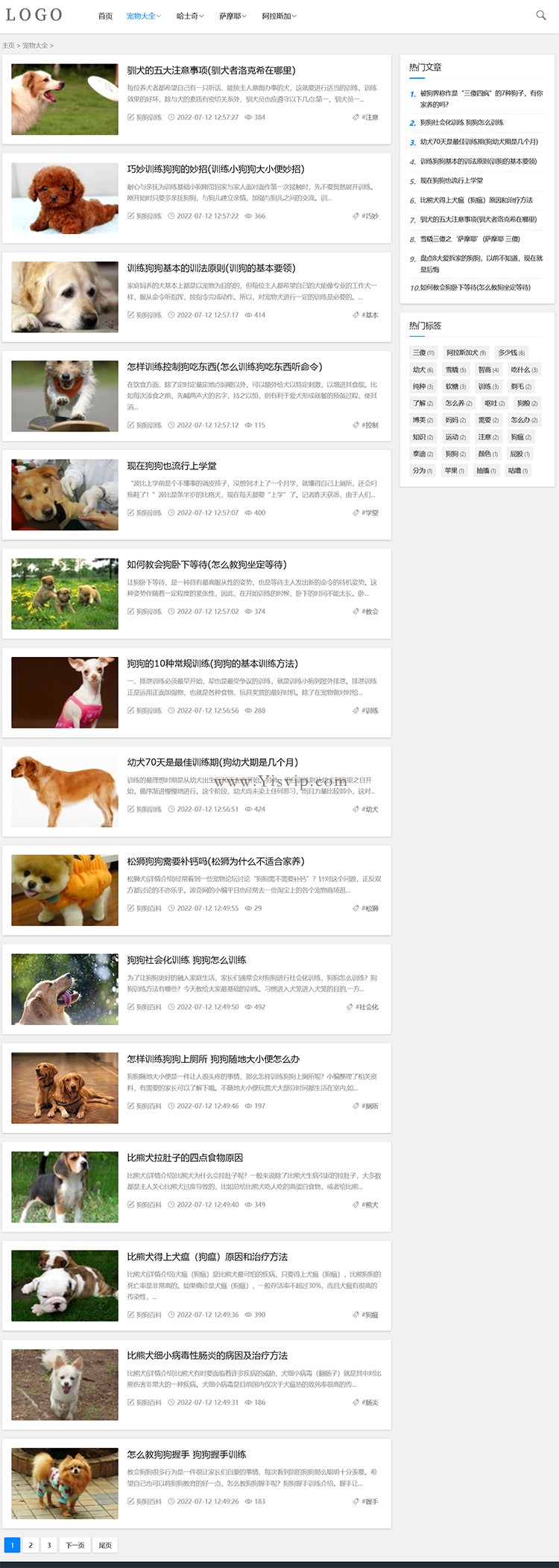Select the 雪橇 hot tag
This screenshot has width=559, height=1568.
pos(455,369)
